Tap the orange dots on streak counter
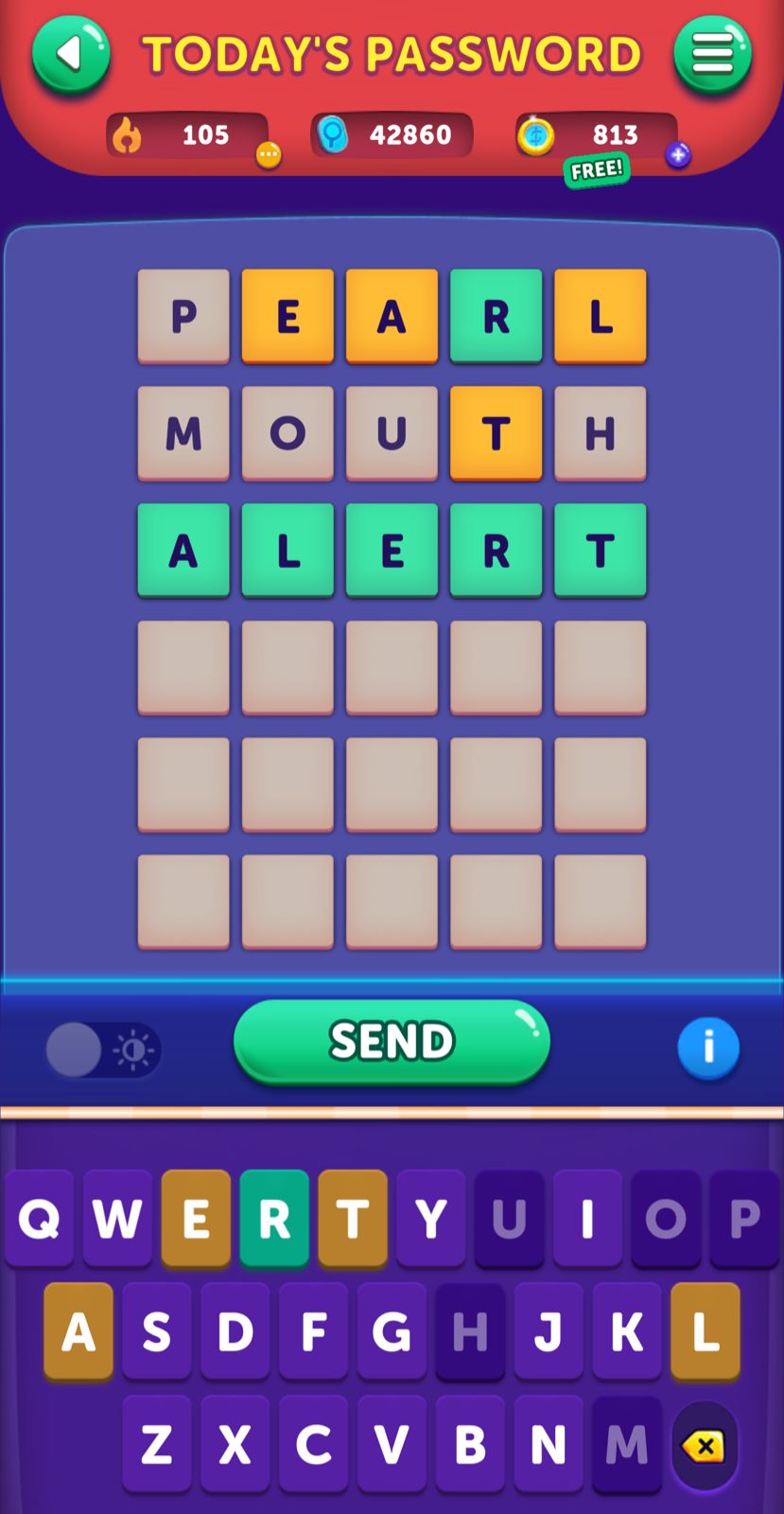Screen dimensions: 784x1514 (x=269, y=155)
